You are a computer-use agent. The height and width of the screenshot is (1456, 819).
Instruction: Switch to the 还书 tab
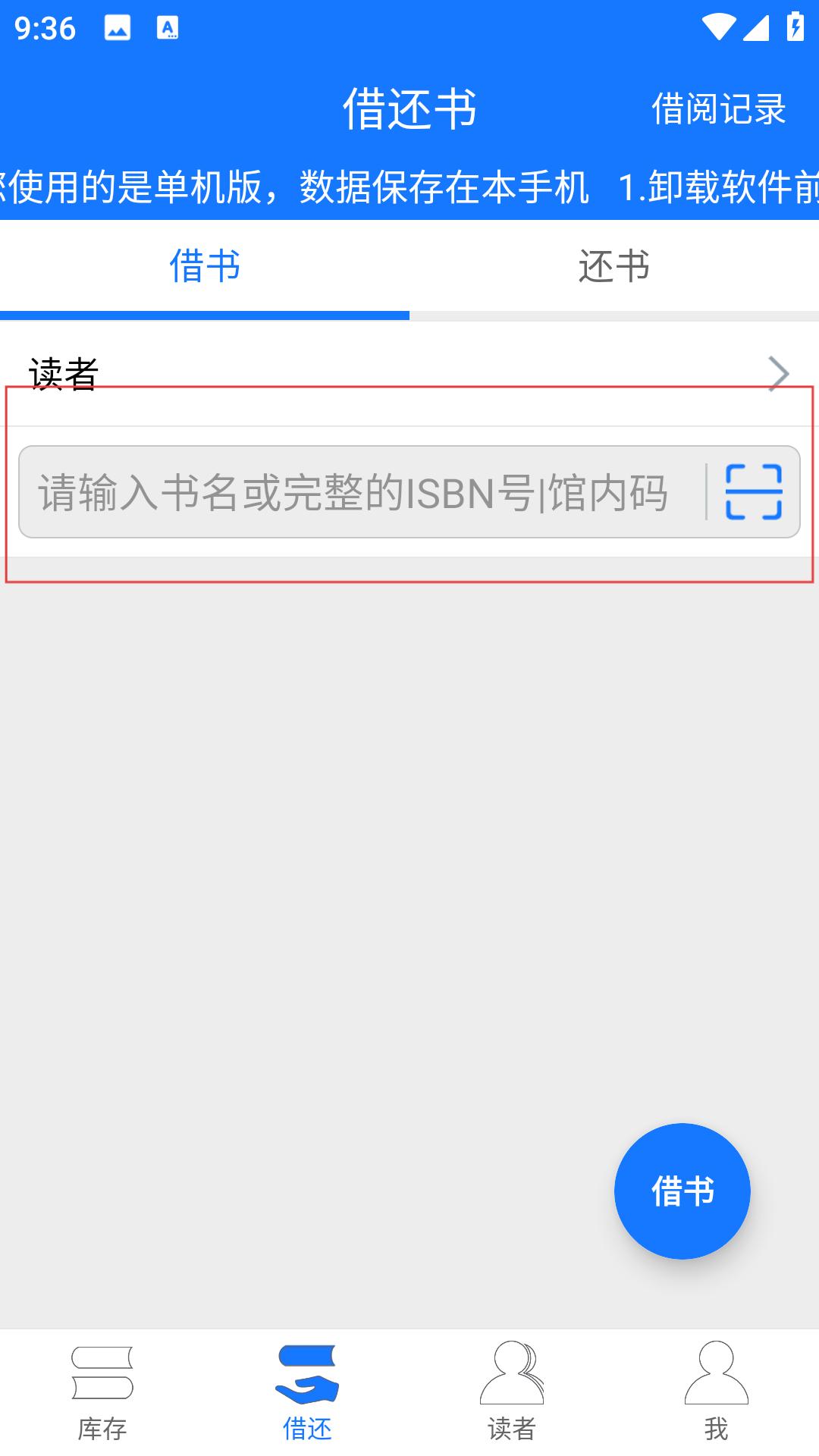[x=613, y=267]
